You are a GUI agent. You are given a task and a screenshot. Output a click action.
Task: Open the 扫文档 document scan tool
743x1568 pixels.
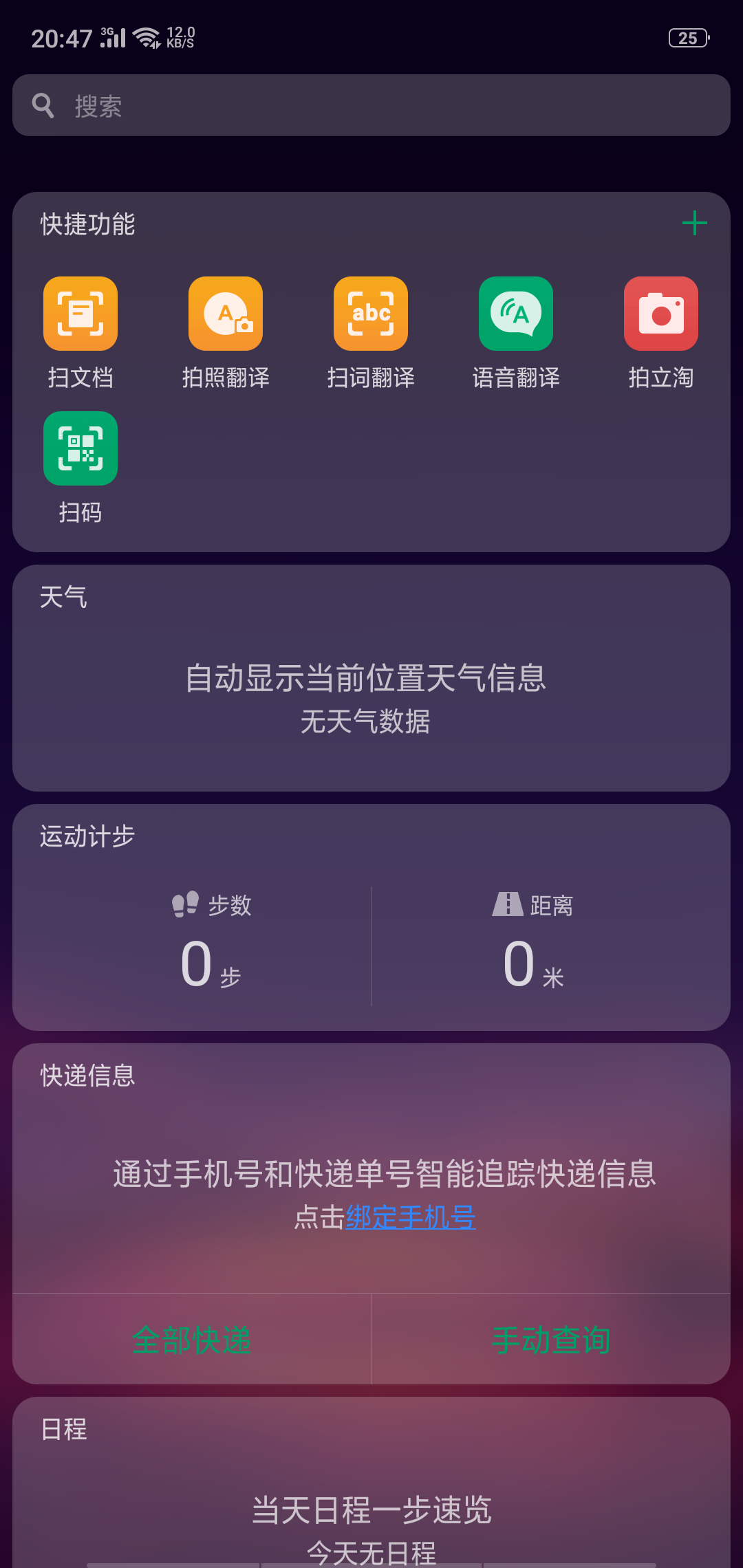pos(80,314)
